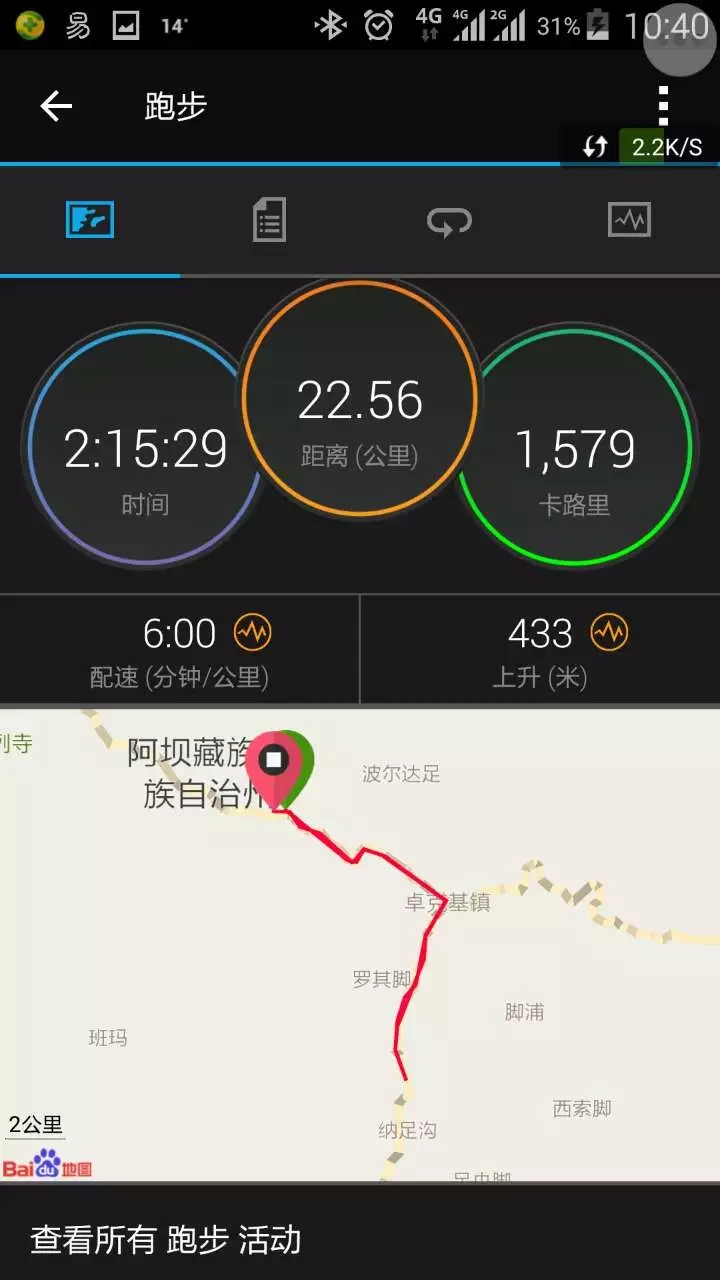This screenshot has width=720, height=1280.
Task: Open the running route map
Action: click(360, 945)
